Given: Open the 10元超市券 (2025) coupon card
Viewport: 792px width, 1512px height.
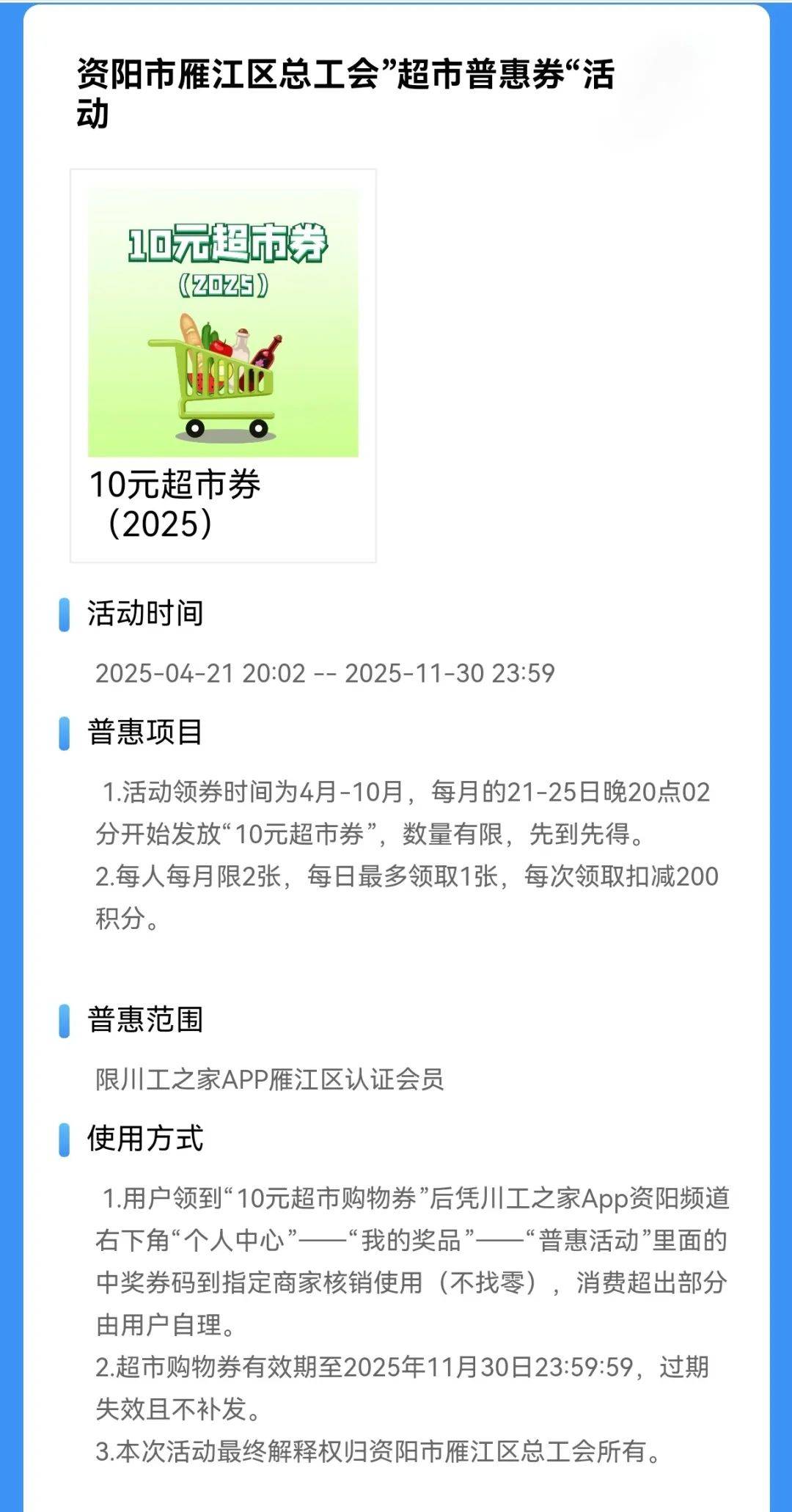Looking at the screenshot, I should [223, 365].
